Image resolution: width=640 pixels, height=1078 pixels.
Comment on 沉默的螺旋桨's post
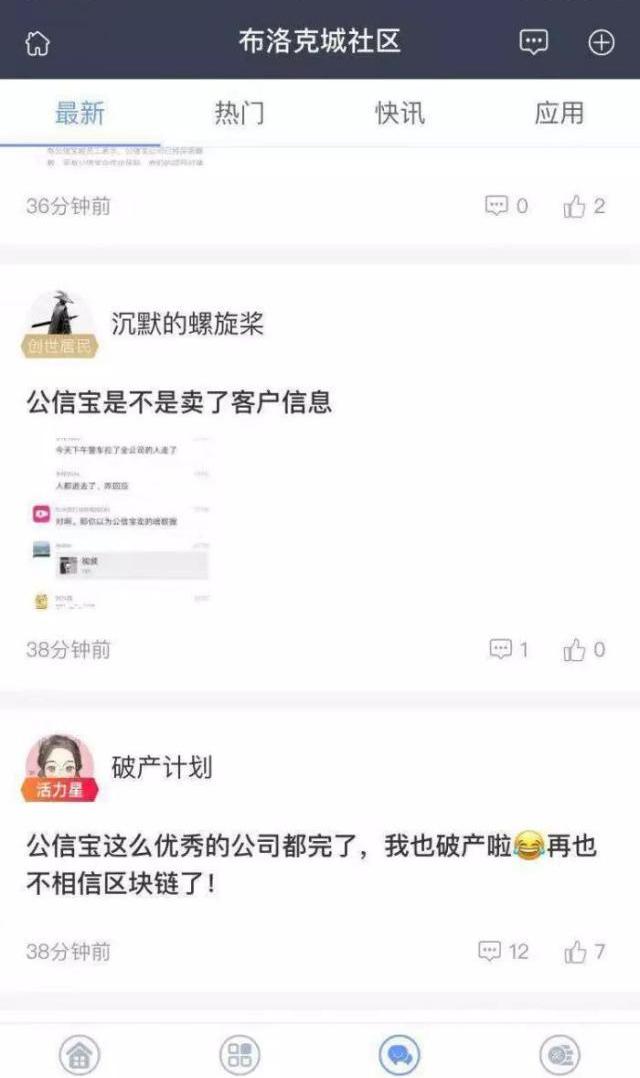pyautogui.click(x=508, y=650)
